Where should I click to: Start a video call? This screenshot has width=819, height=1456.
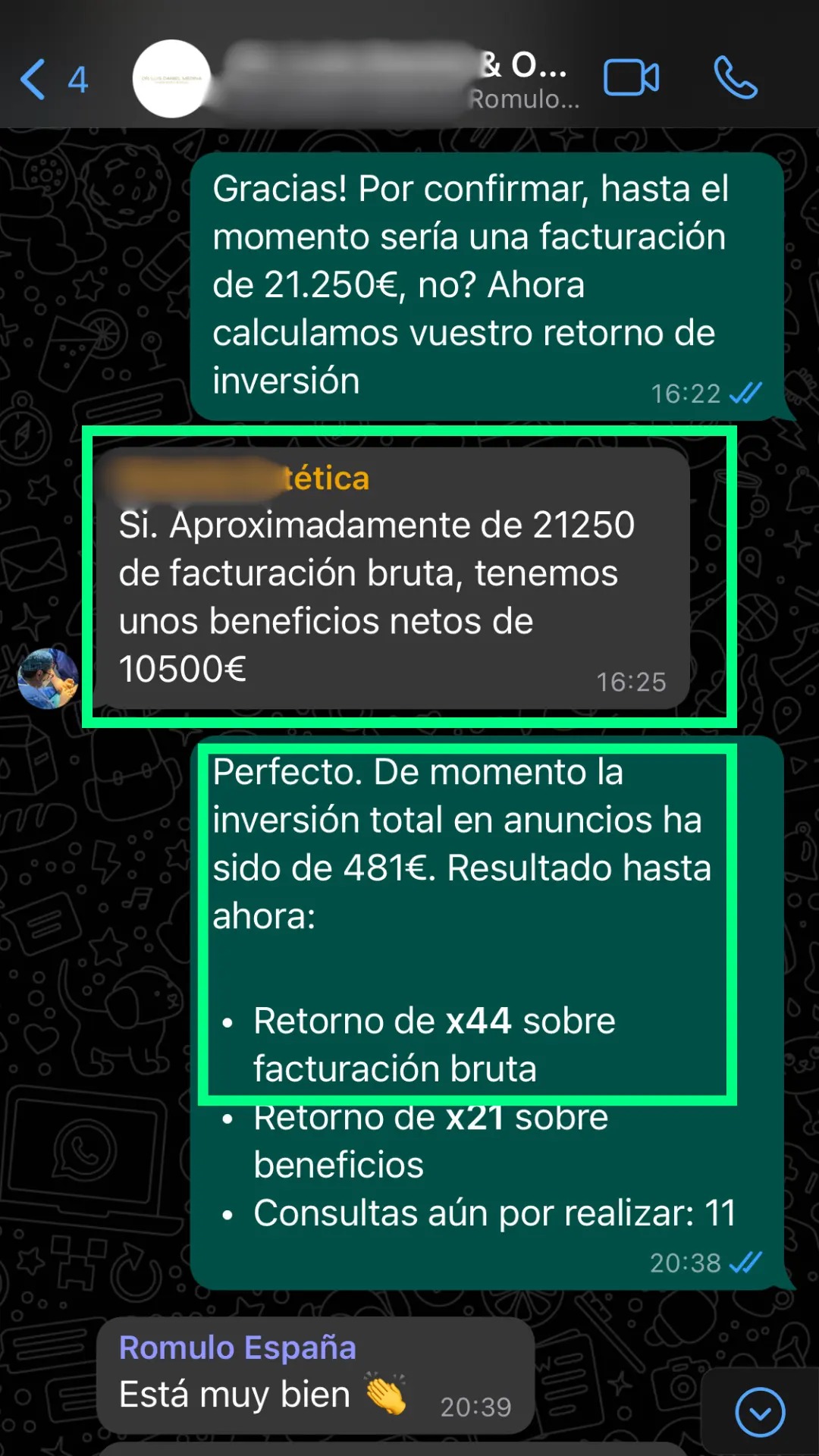(631, 78)
